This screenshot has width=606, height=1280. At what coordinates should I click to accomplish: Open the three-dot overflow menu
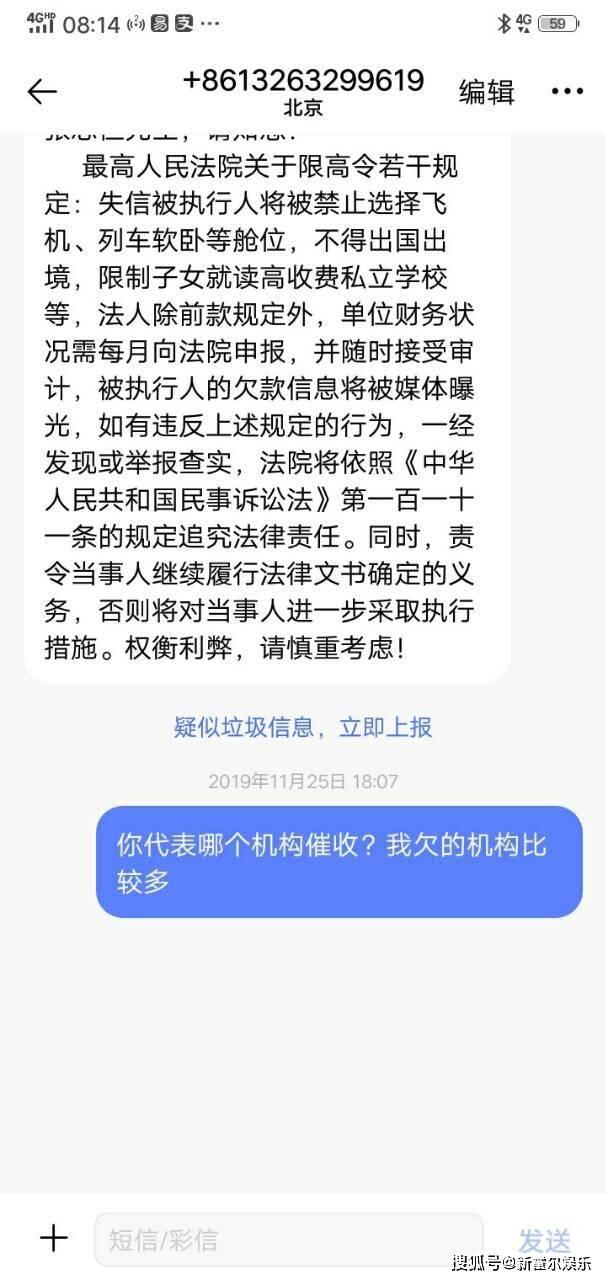coord(567,92)
